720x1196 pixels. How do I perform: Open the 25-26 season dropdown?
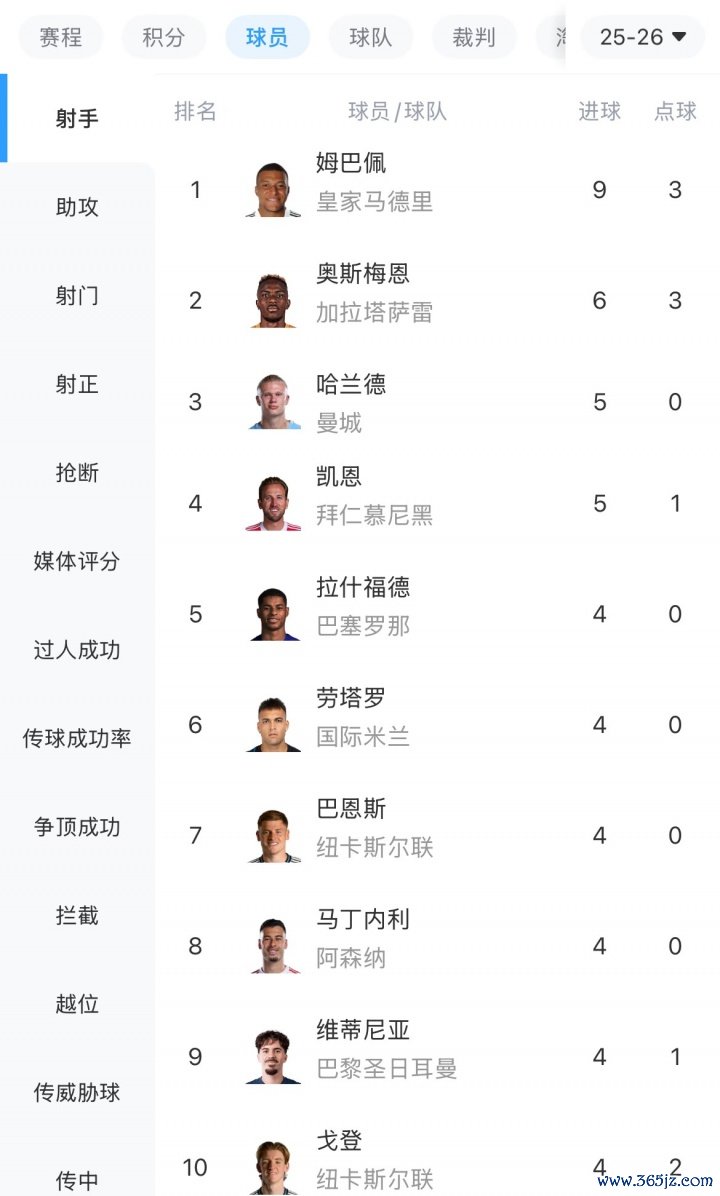643,38
